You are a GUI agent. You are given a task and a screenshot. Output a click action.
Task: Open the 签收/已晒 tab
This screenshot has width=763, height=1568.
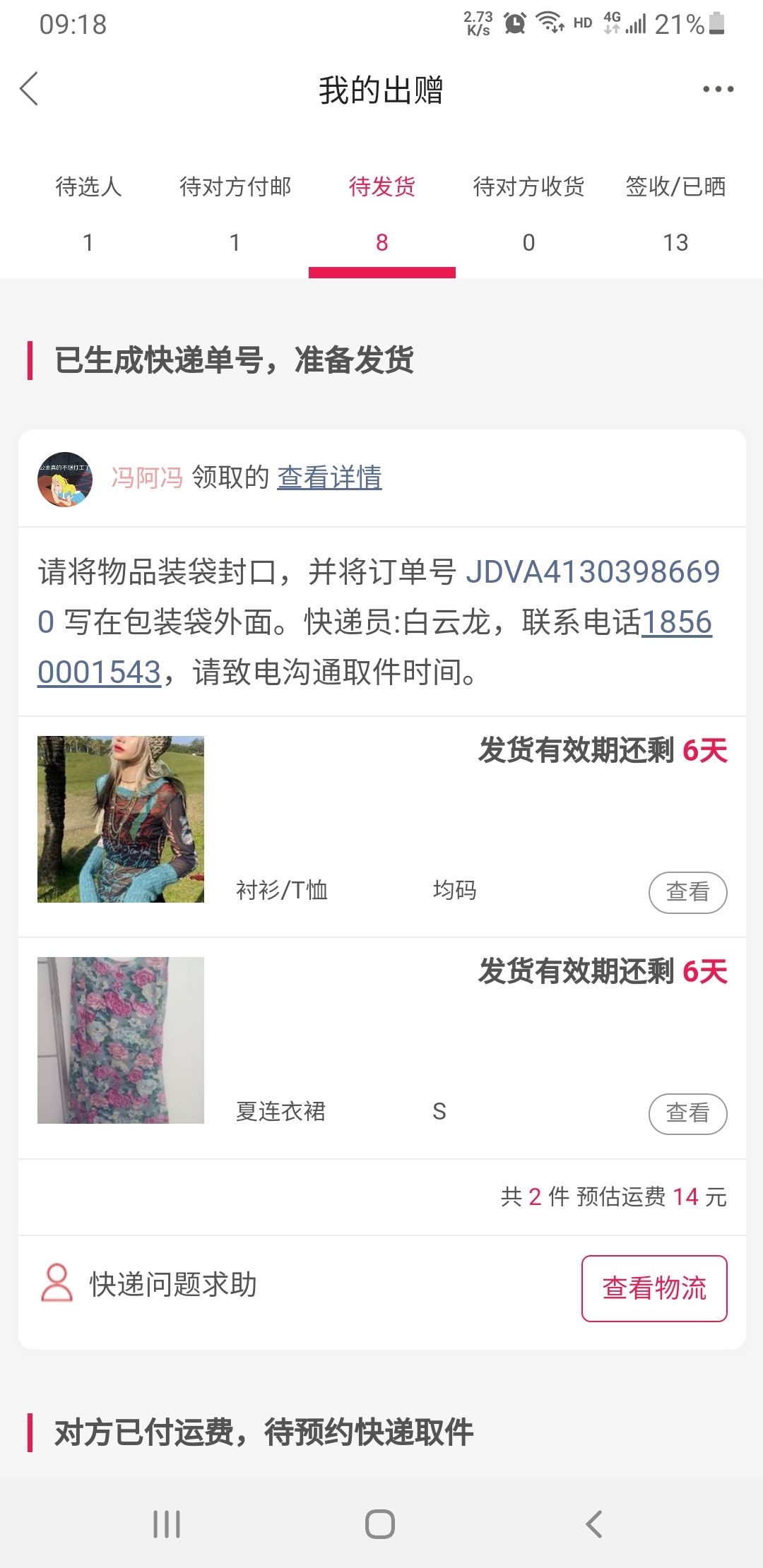coord(675,213)
